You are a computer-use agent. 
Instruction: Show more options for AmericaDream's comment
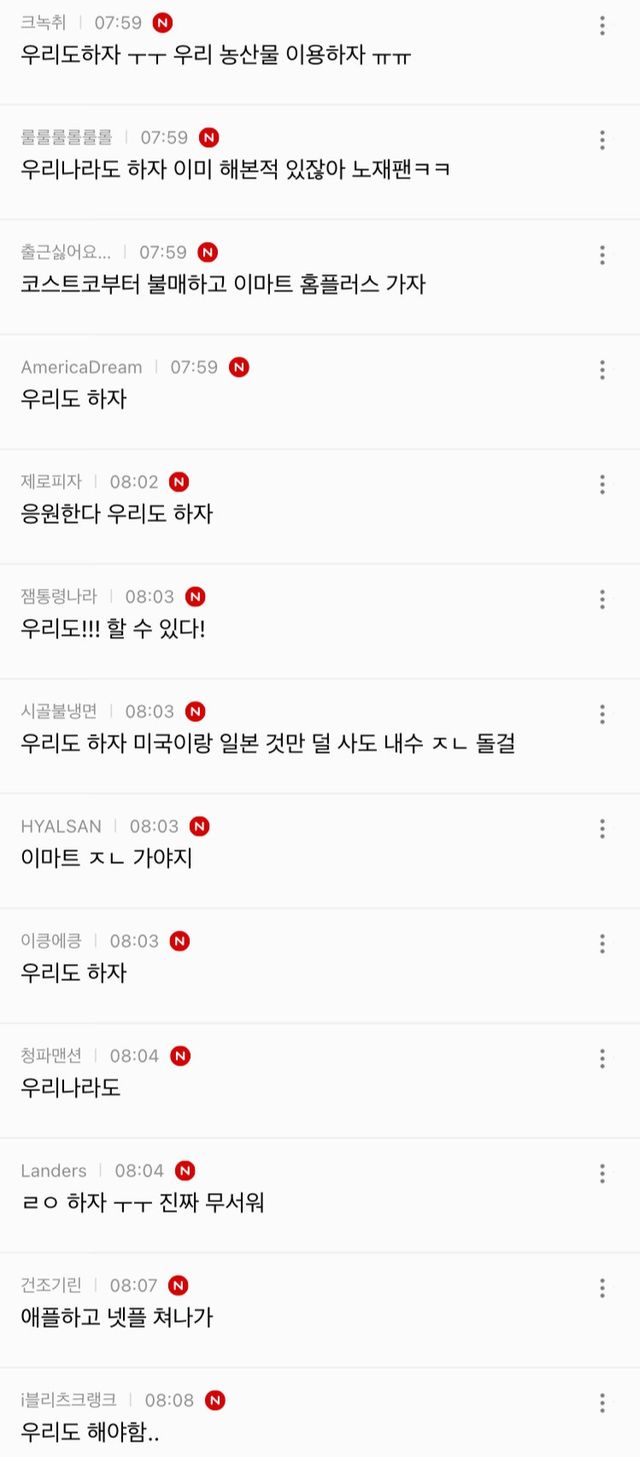click(602, 370)
